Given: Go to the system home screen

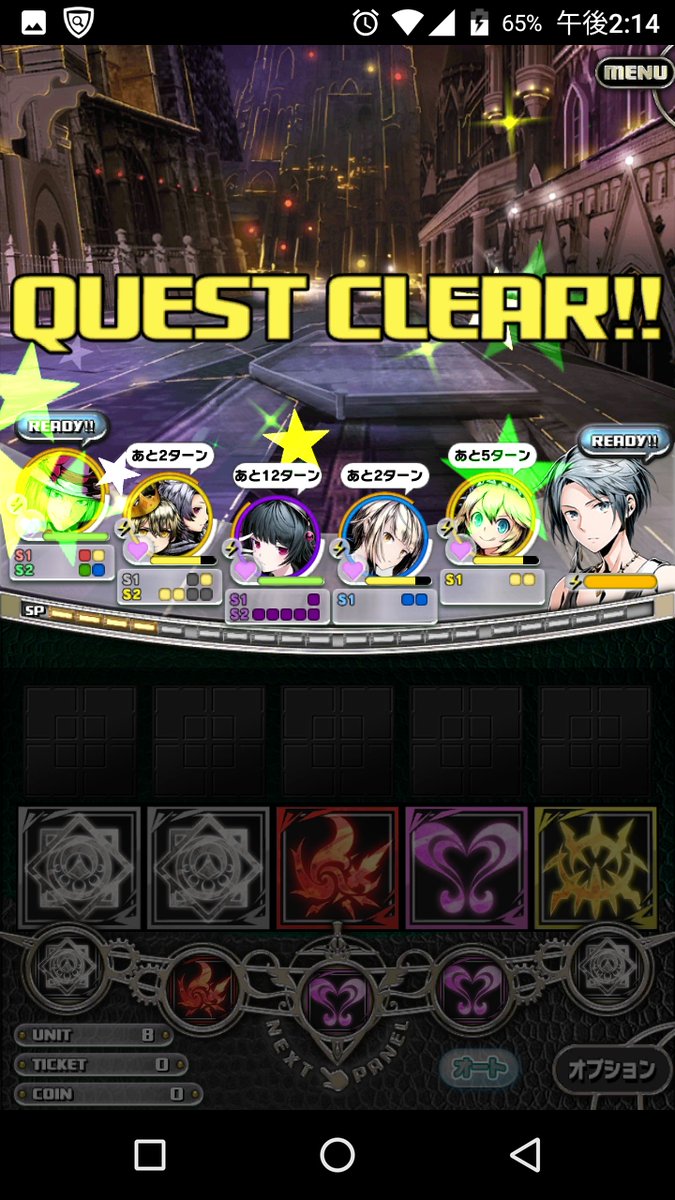Looking at the screenshot, I should click(x=337, y=1155).
